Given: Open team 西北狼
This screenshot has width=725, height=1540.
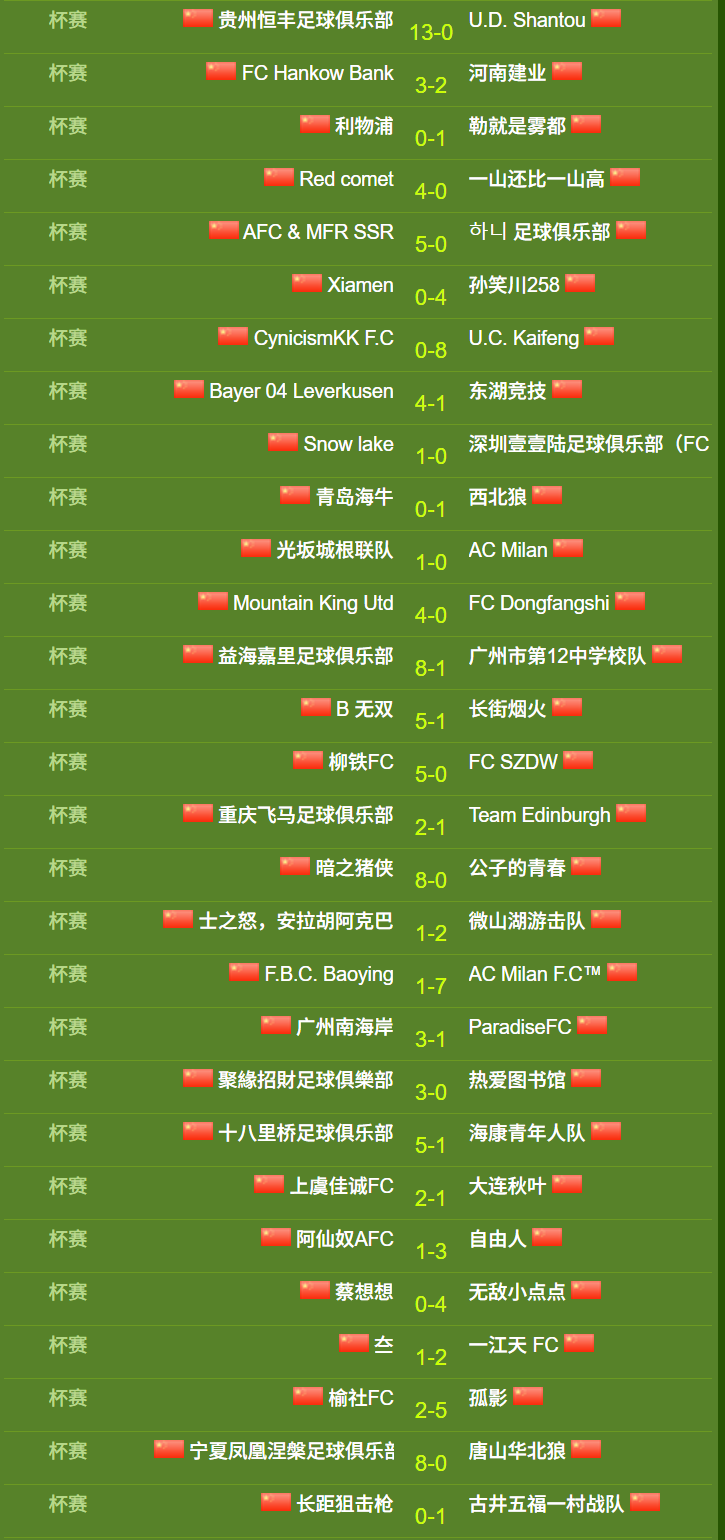Looking at the screenshot, I should 498,497.
